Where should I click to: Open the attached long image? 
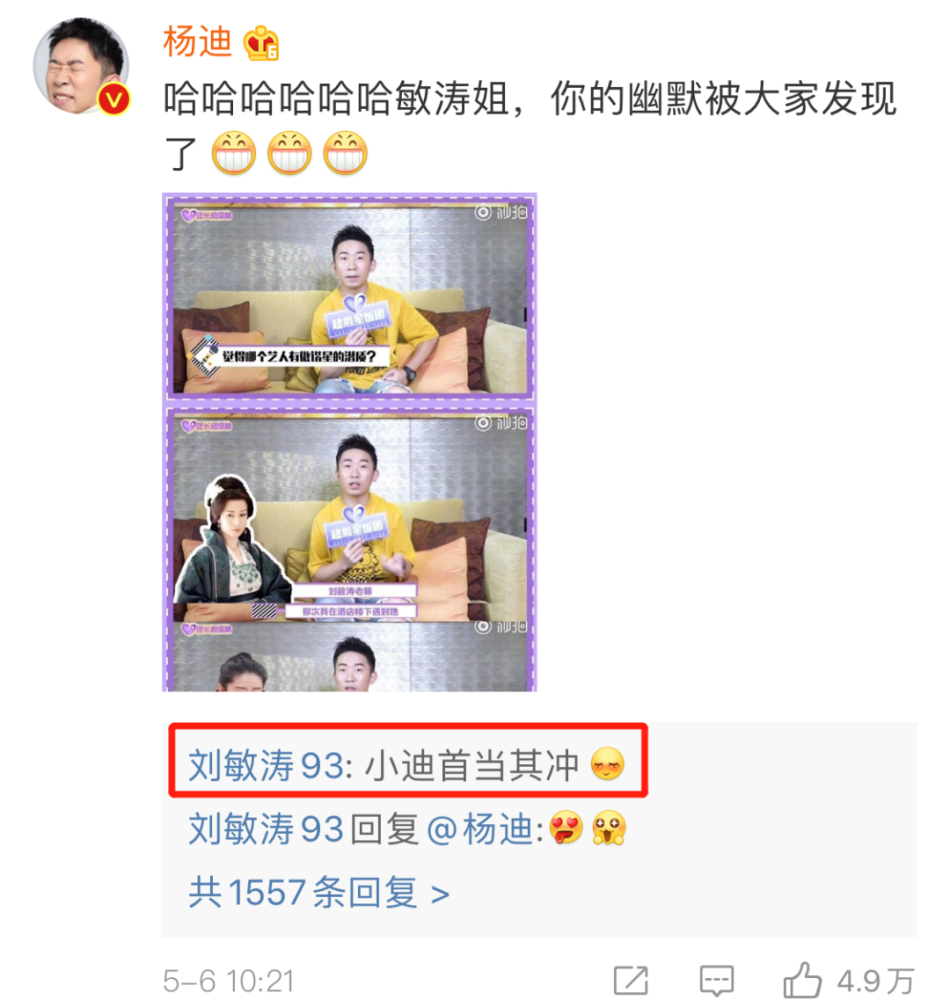(349, 442)
